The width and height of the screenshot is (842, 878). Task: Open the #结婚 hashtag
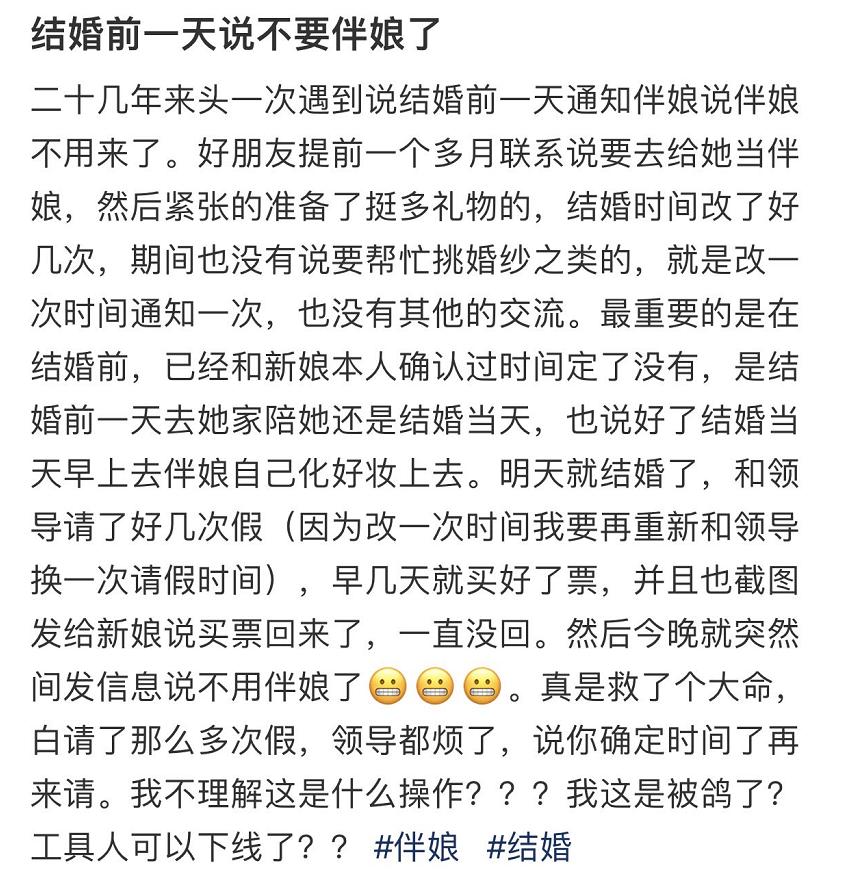pyautogui.click(x=529, y=846)
